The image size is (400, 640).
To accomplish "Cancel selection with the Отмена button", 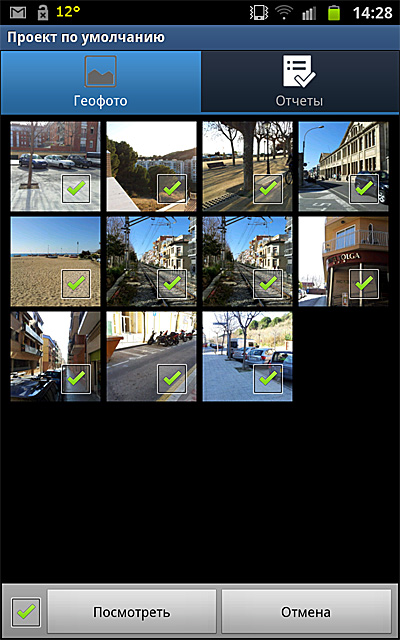I will [x=306, y=612].
